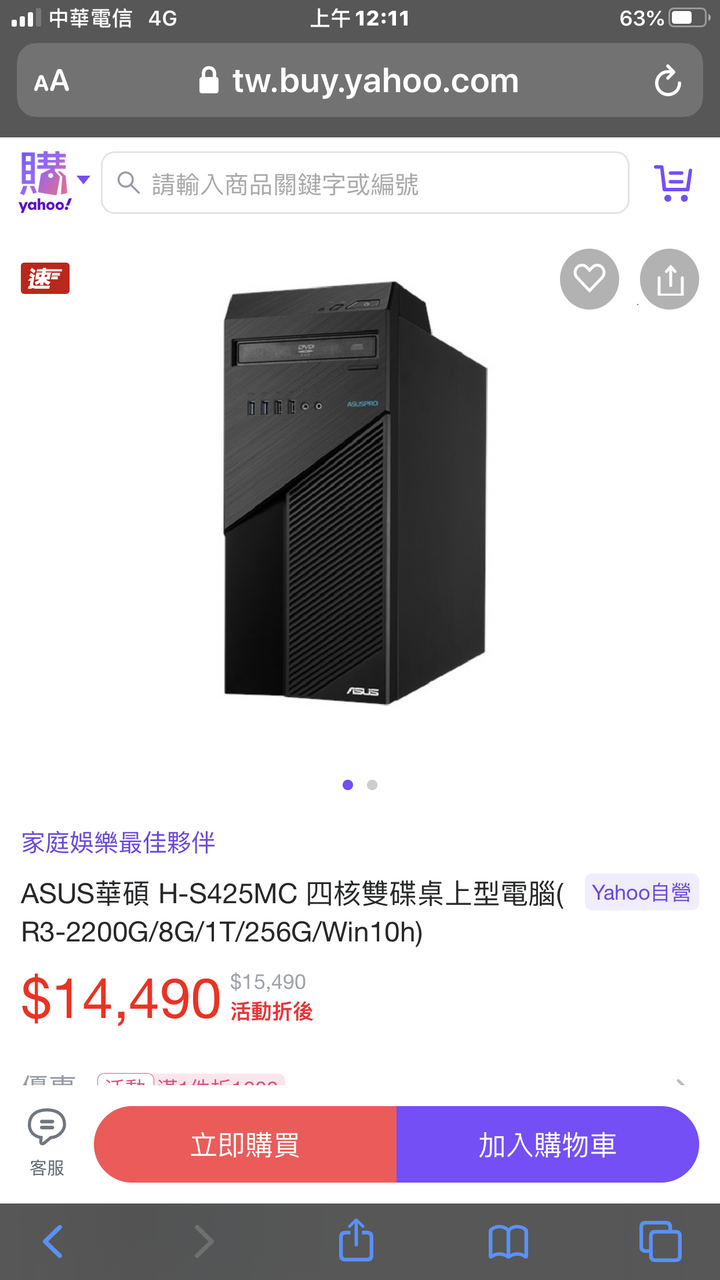
Task: Share this product listing
Action: tap(669, 279)
